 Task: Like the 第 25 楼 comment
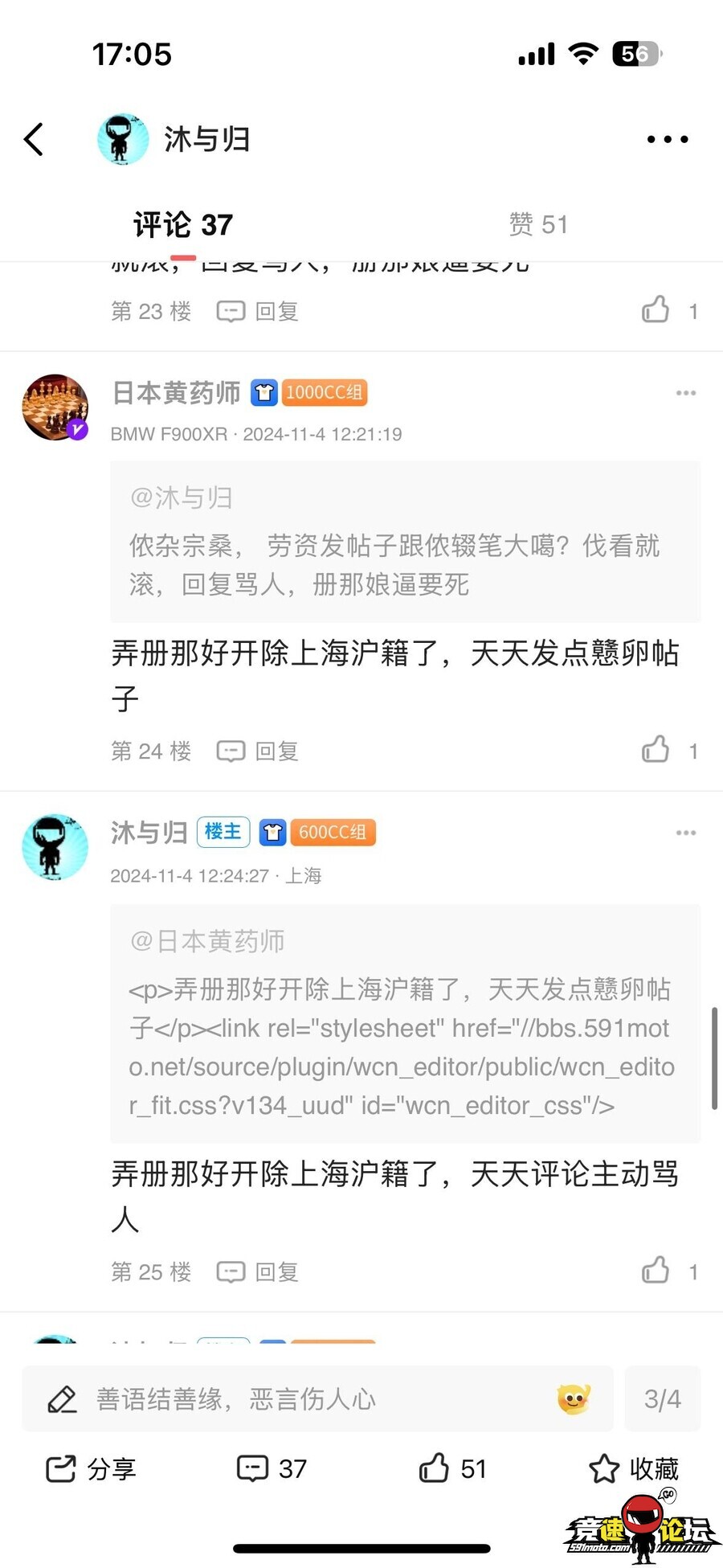tap(656, 1271)
